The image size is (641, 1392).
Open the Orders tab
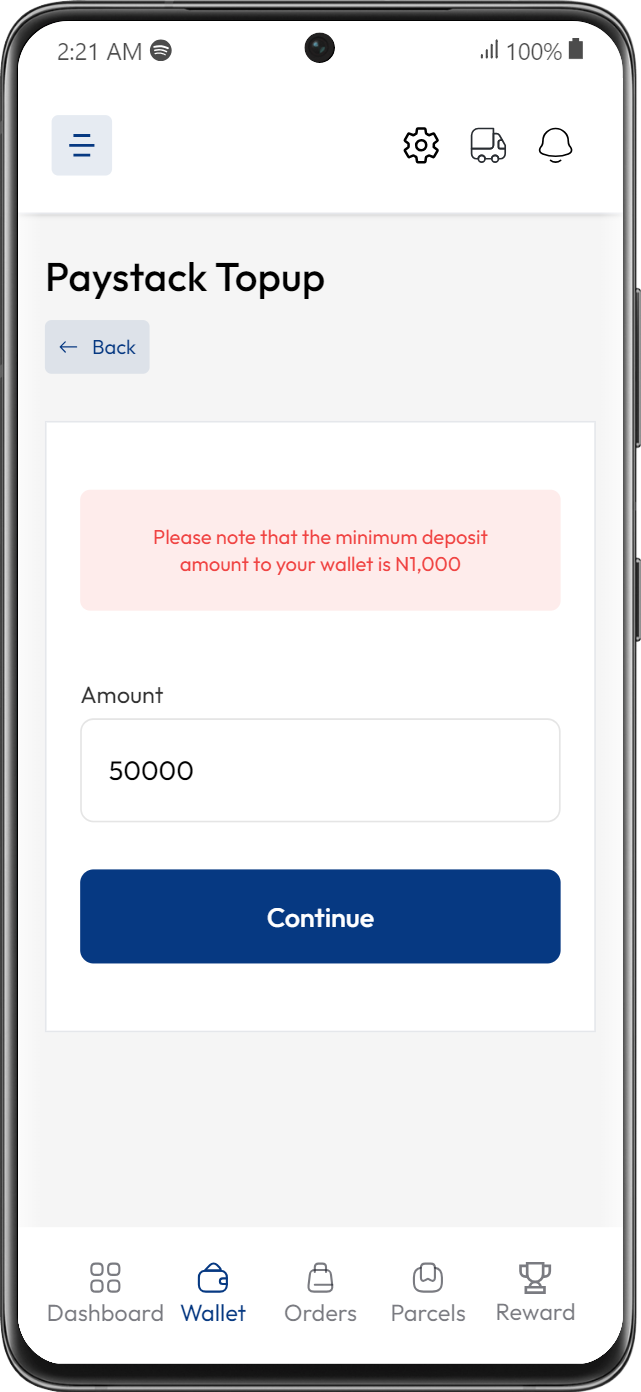[320, 1293]
